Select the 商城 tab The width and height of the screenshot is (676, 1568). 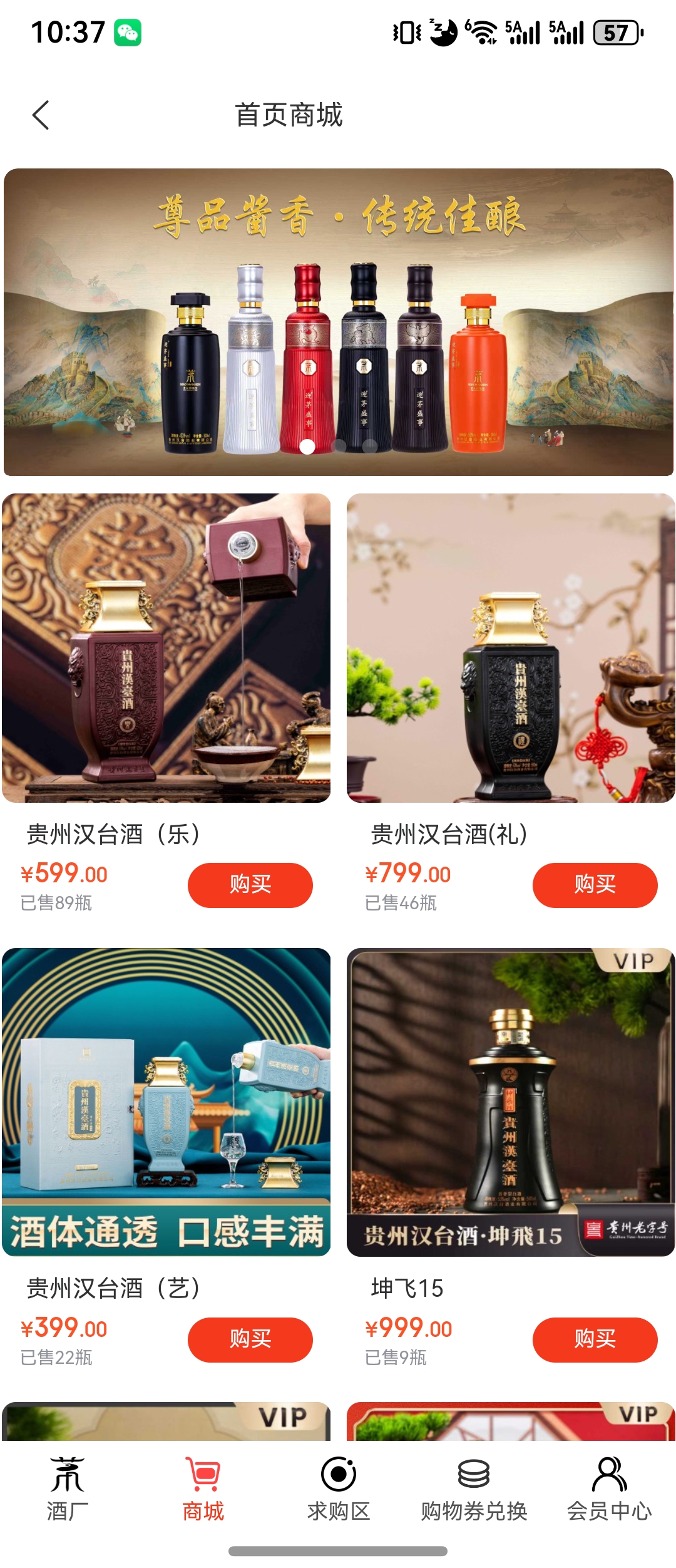coord(203,1489)
